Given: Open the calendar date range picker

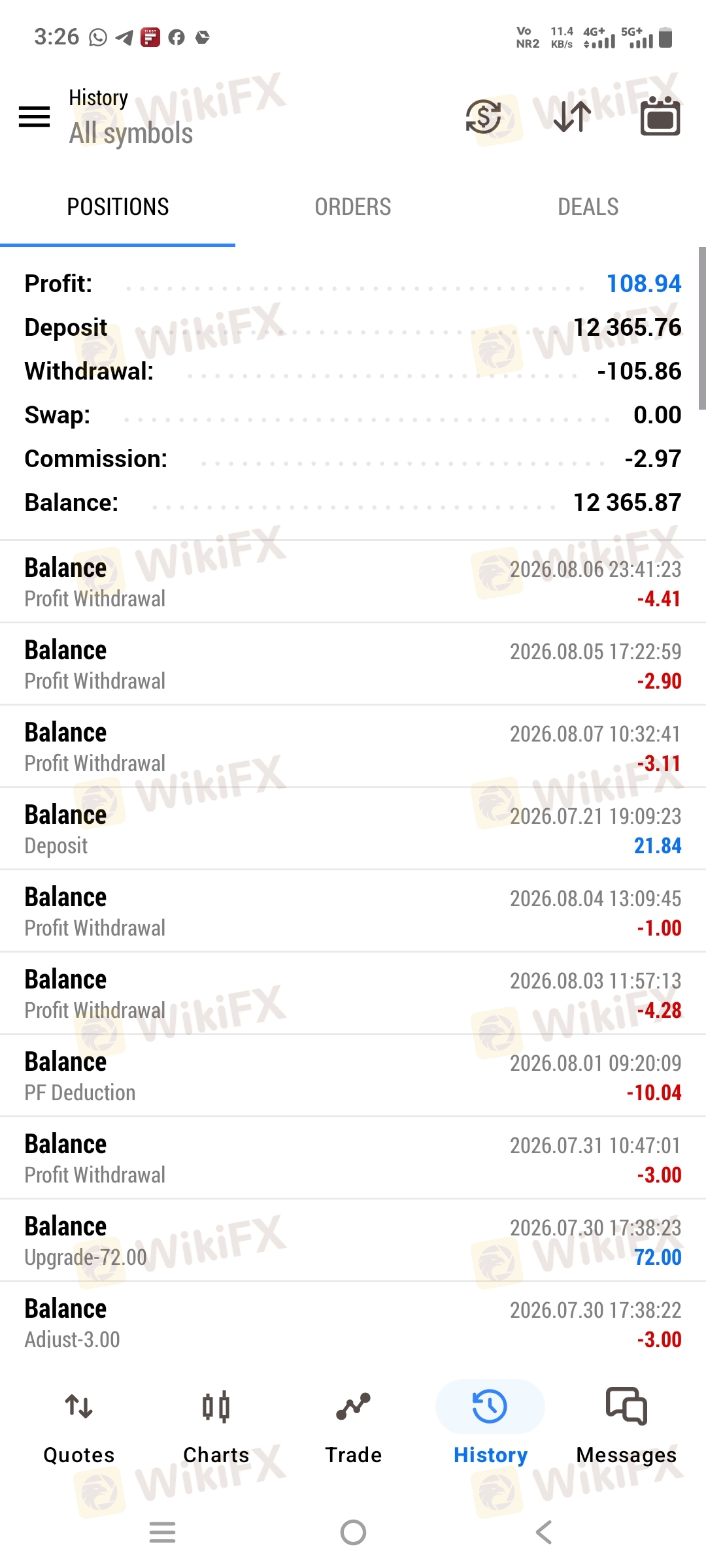Looking at the screenshot, I should (660, 116).
